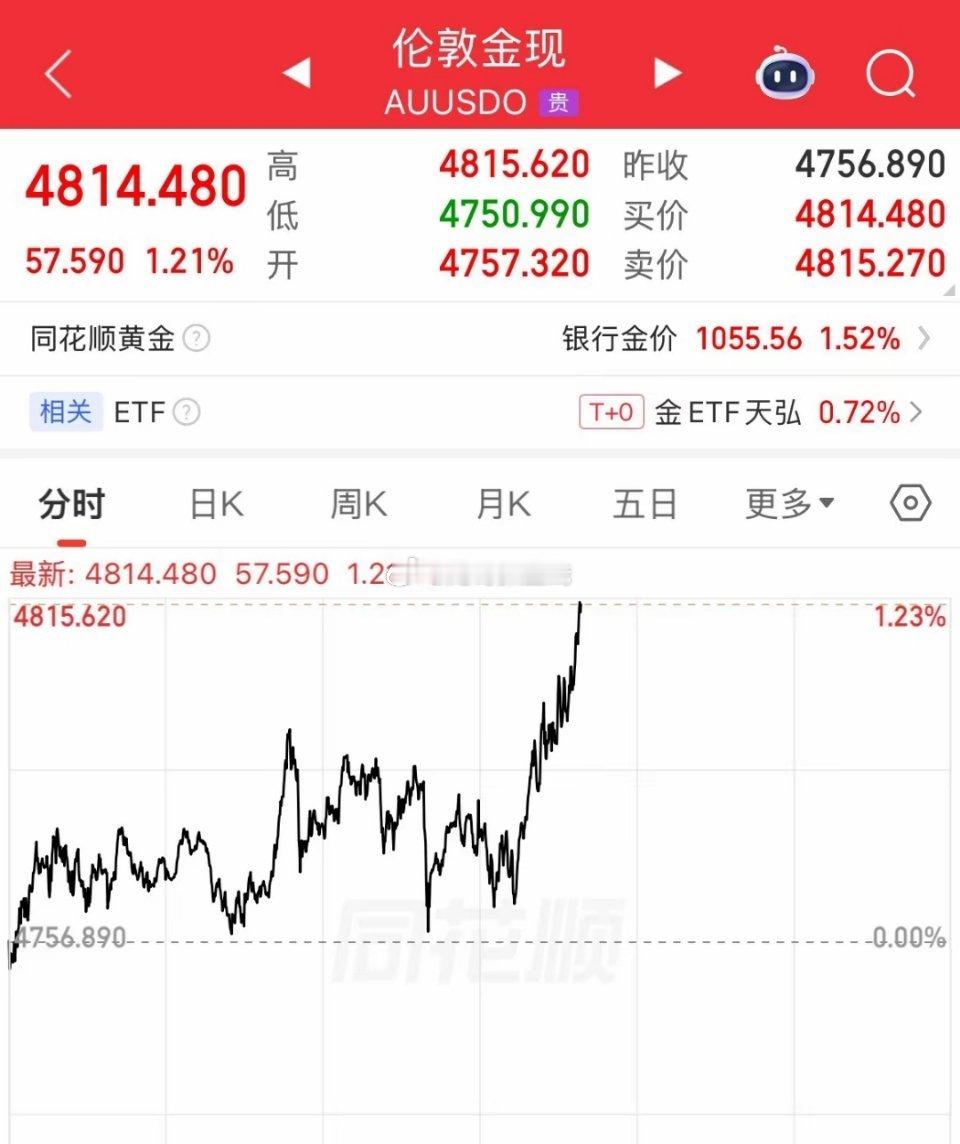Tap the back arrow to exit quote page
This screenshot has height=1144, width=960.
pyautogui.click(x=57, y=71)
